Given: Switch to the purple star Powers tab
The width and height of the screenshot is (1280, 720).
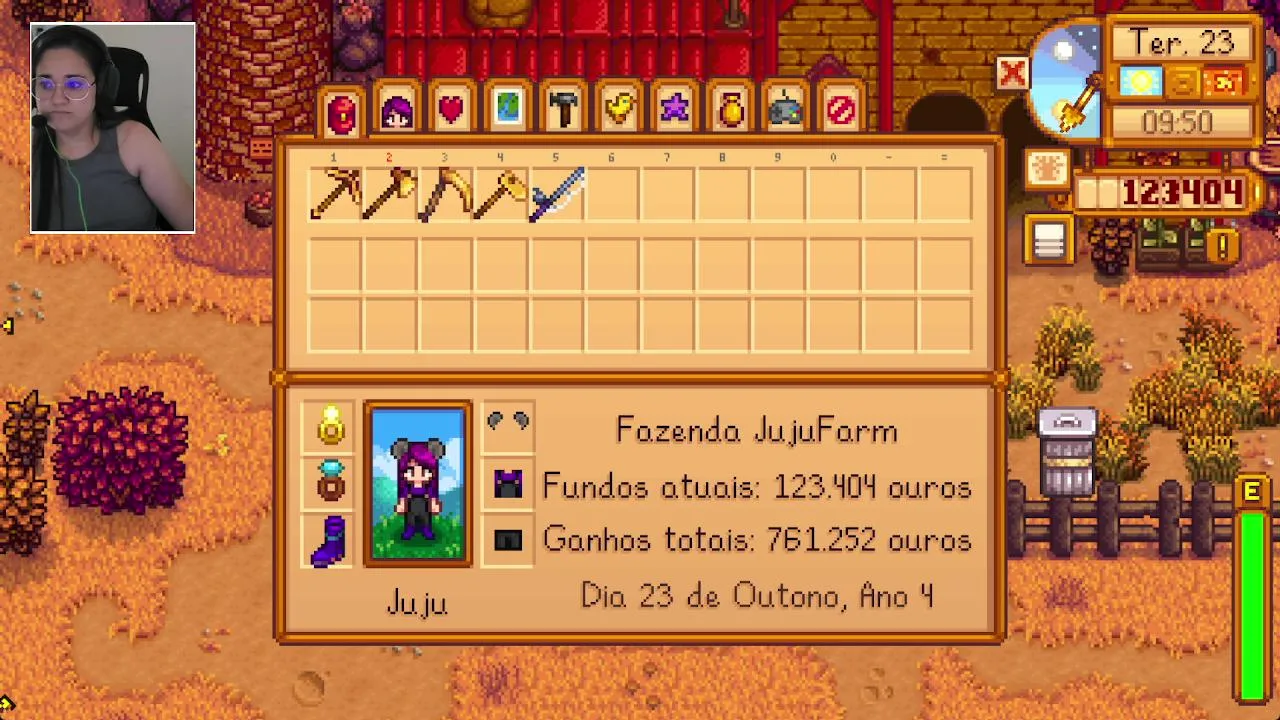Looking at the screenshot, I should 675,111.
